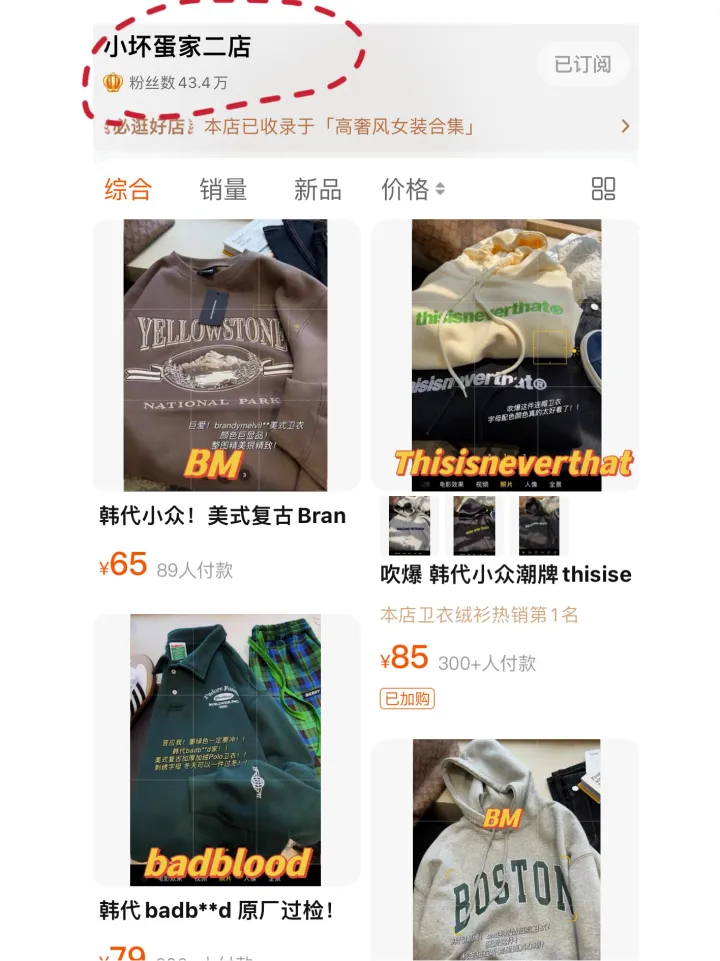Image resolution: width=720 pixels, height=961 pixels.
Task: Open the badblood green polo product
Action: pos(226,750)
